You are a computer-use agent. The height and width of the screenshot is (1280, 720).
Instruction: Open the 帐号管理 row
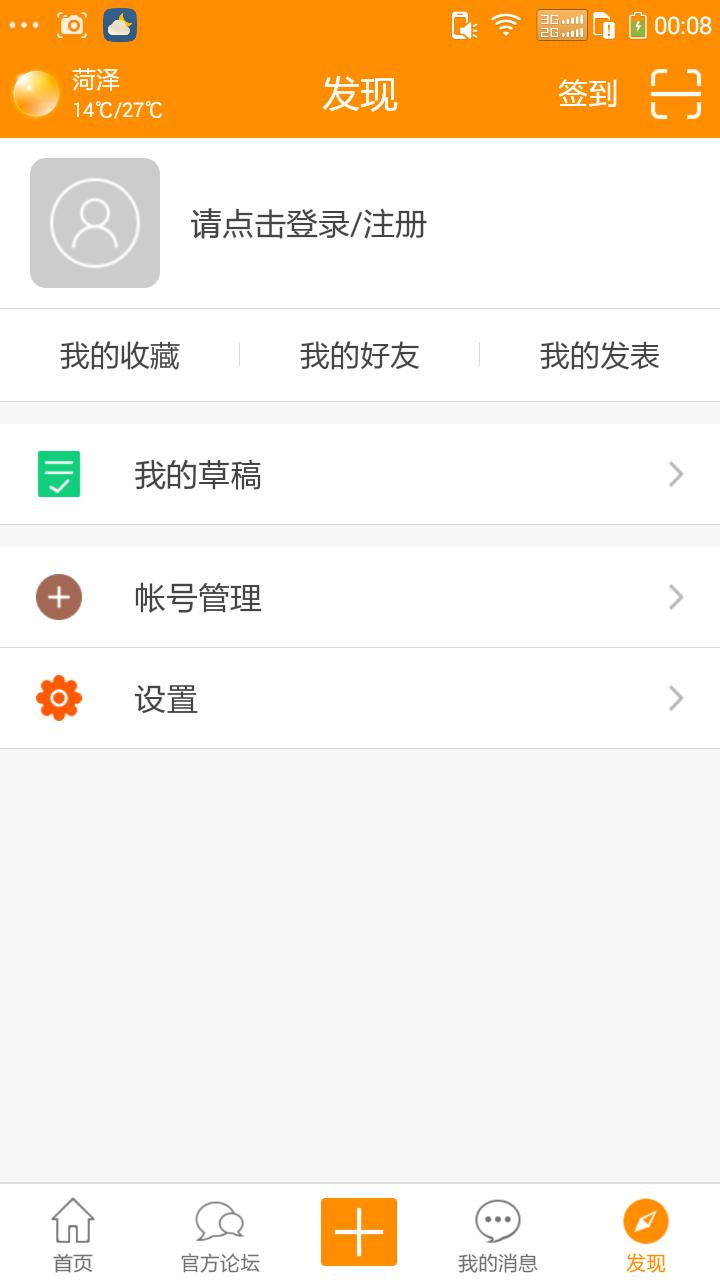(360, 598)
